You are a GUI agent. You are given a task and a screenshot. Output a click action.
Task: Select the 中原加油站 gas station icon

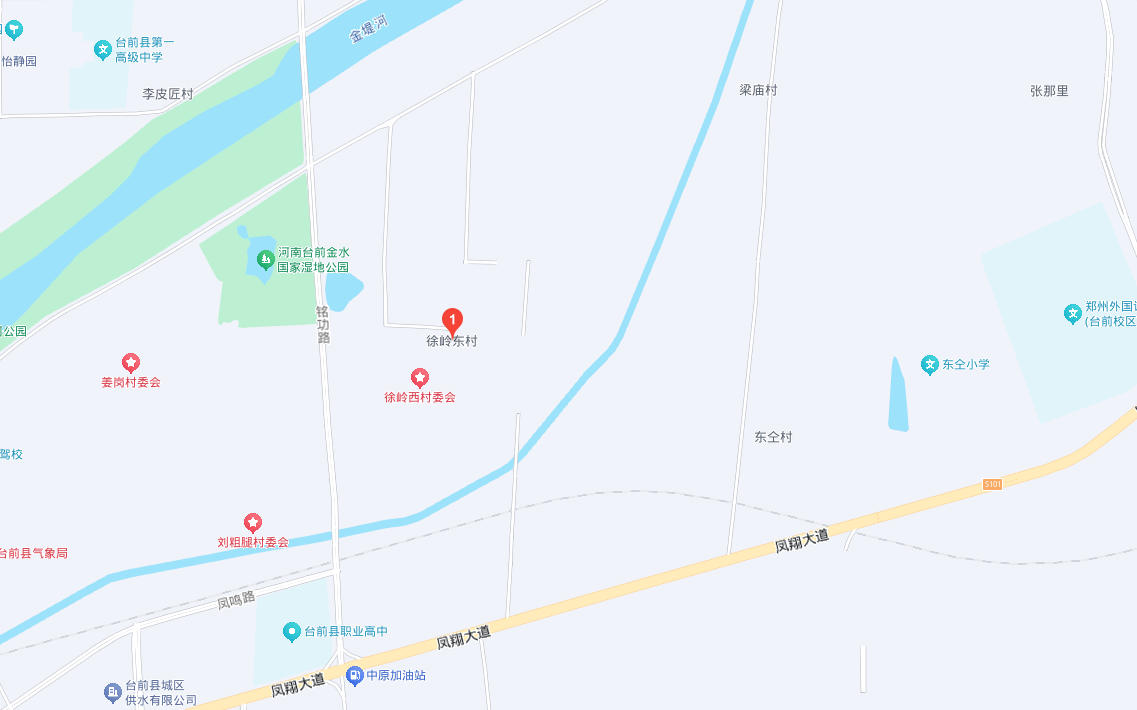pyautogui.click(x=354, y=676)
